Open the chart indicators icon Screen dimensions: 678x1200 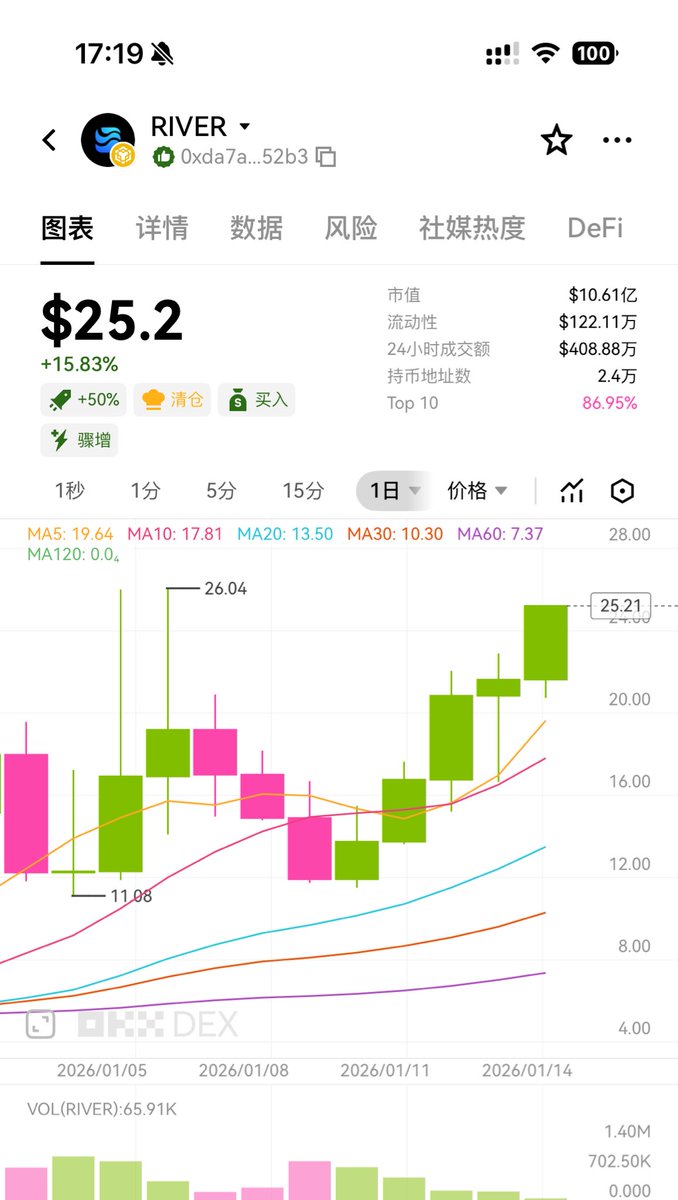coord(572,491)
